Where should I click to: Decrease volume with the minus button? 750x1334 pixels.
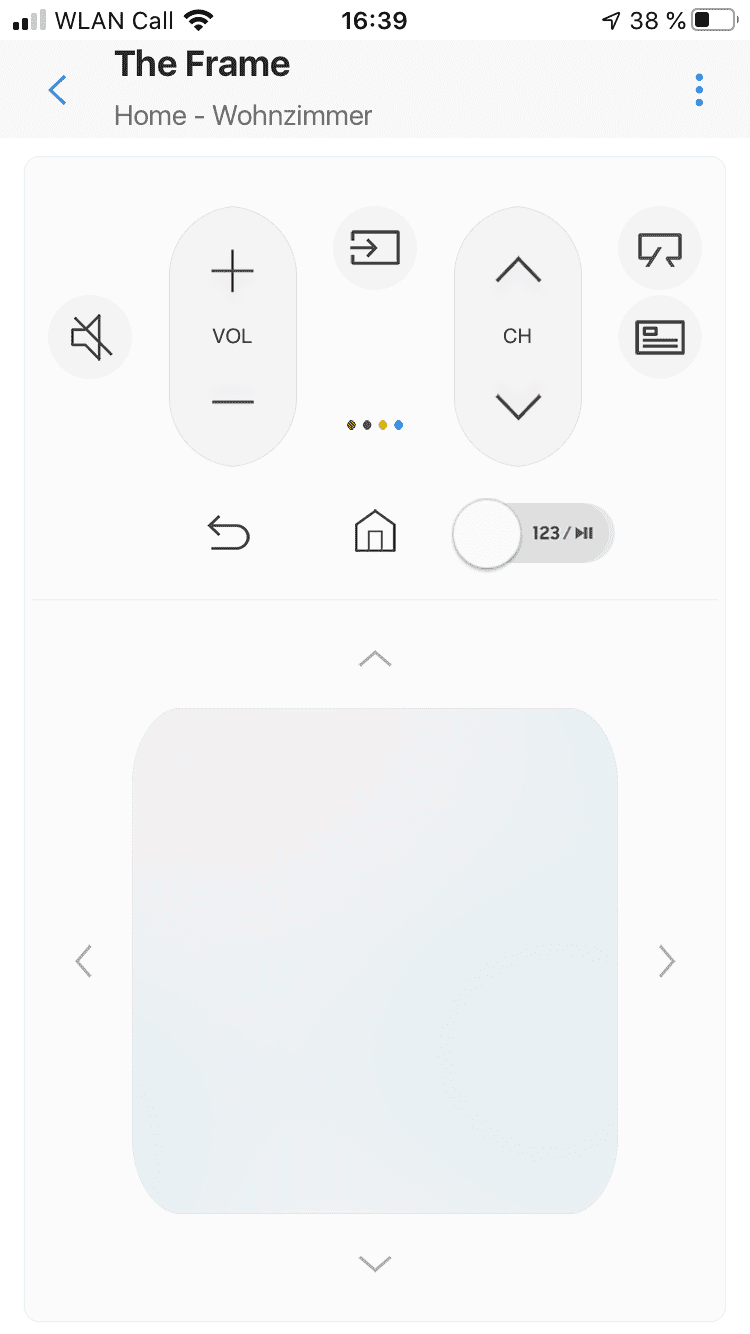pos(232,402)
